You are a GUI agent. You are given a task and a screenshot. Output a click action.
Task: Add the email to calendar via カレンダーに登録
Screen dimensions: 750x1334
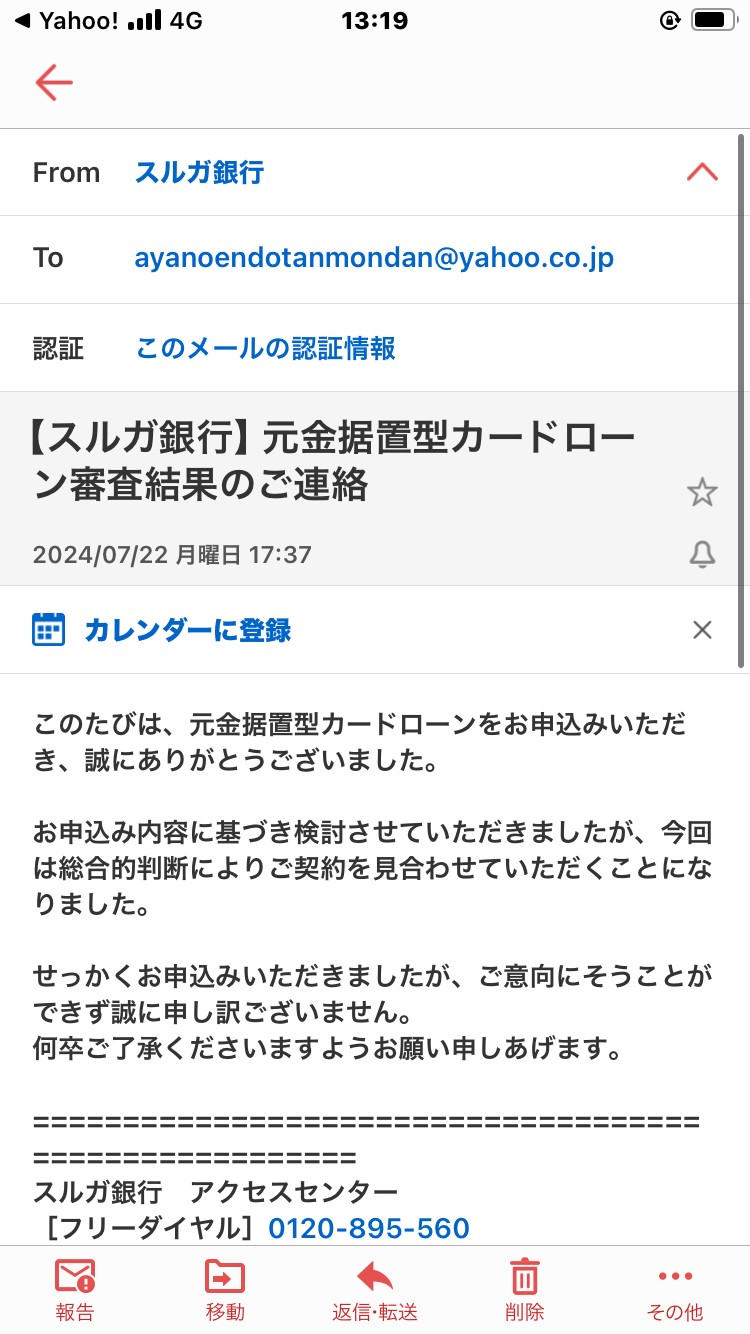(162, 630)
